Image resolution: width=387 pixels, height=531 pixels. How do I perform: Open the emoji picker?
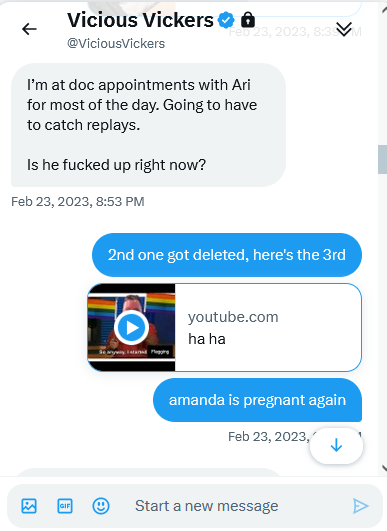[101, 506]
